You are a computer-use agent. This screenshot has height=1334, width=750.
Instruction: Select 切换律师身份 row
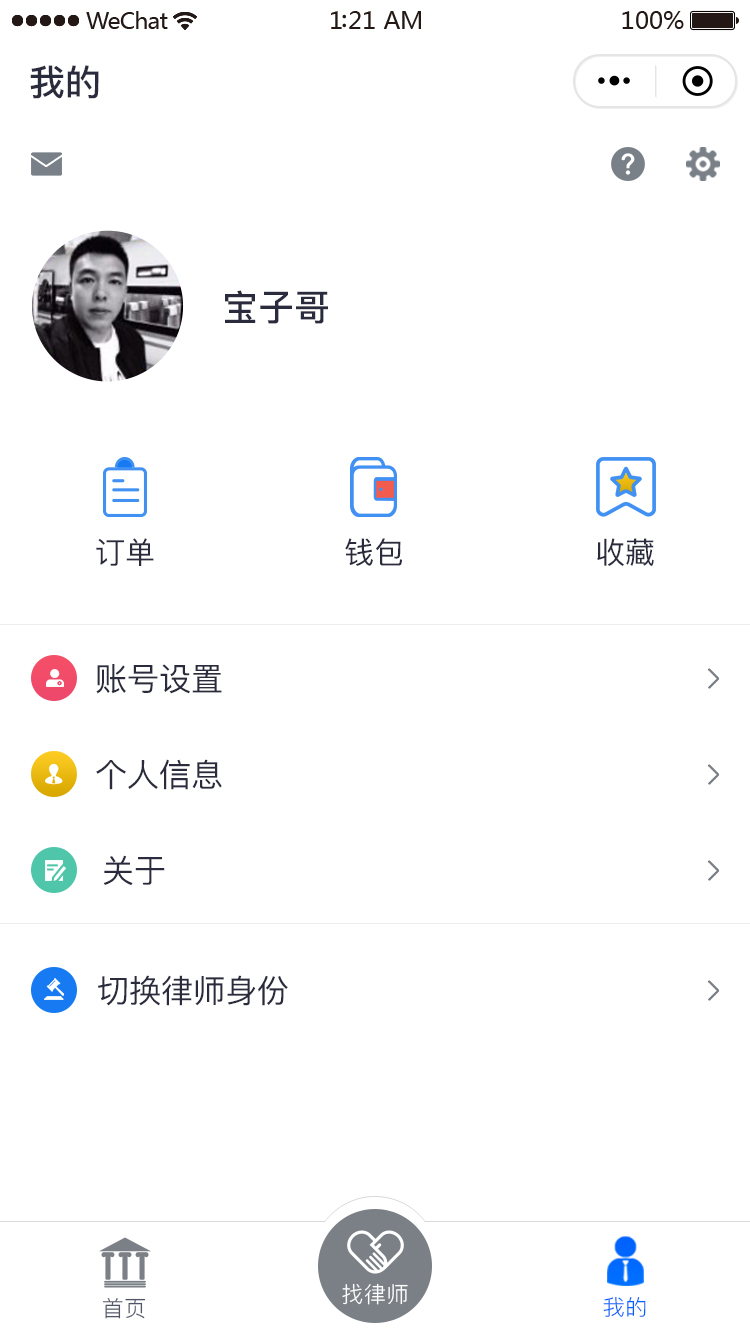tap(375, 991)
